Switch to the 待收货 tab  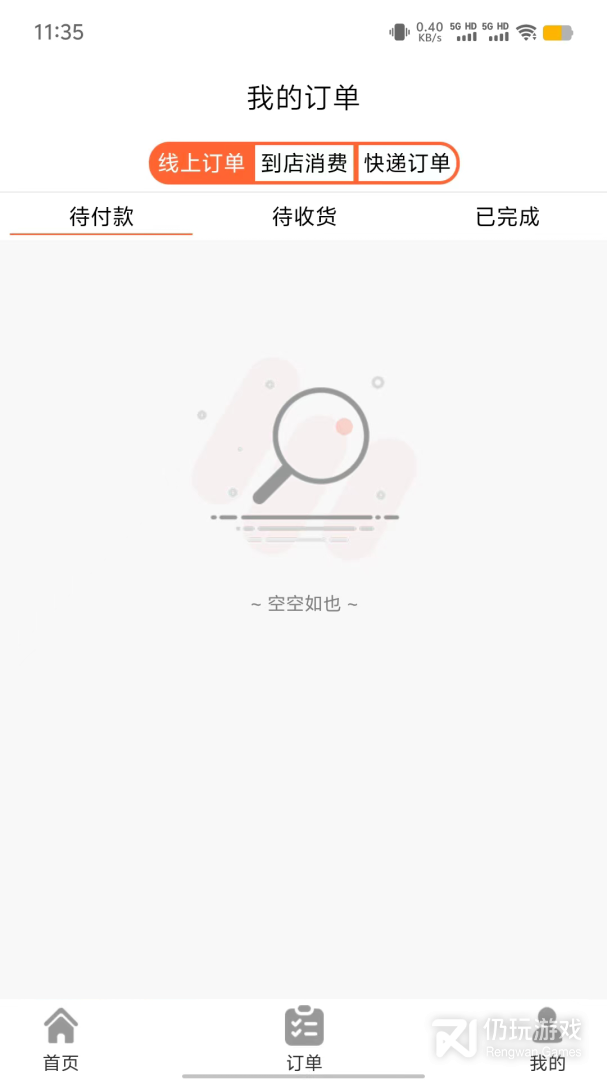point(304,217)
